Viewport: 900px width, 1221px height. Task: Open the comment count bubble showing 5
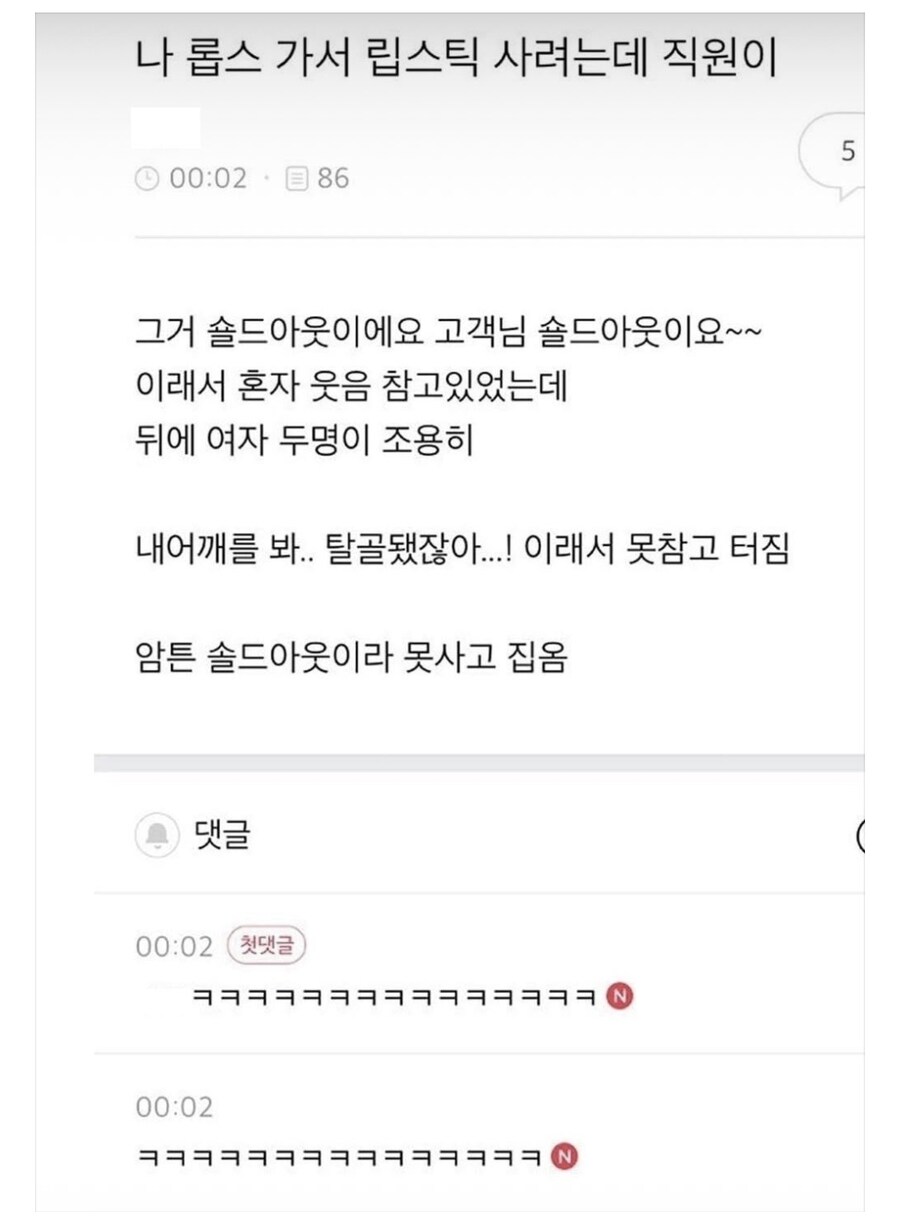click(x=838, y=153)
